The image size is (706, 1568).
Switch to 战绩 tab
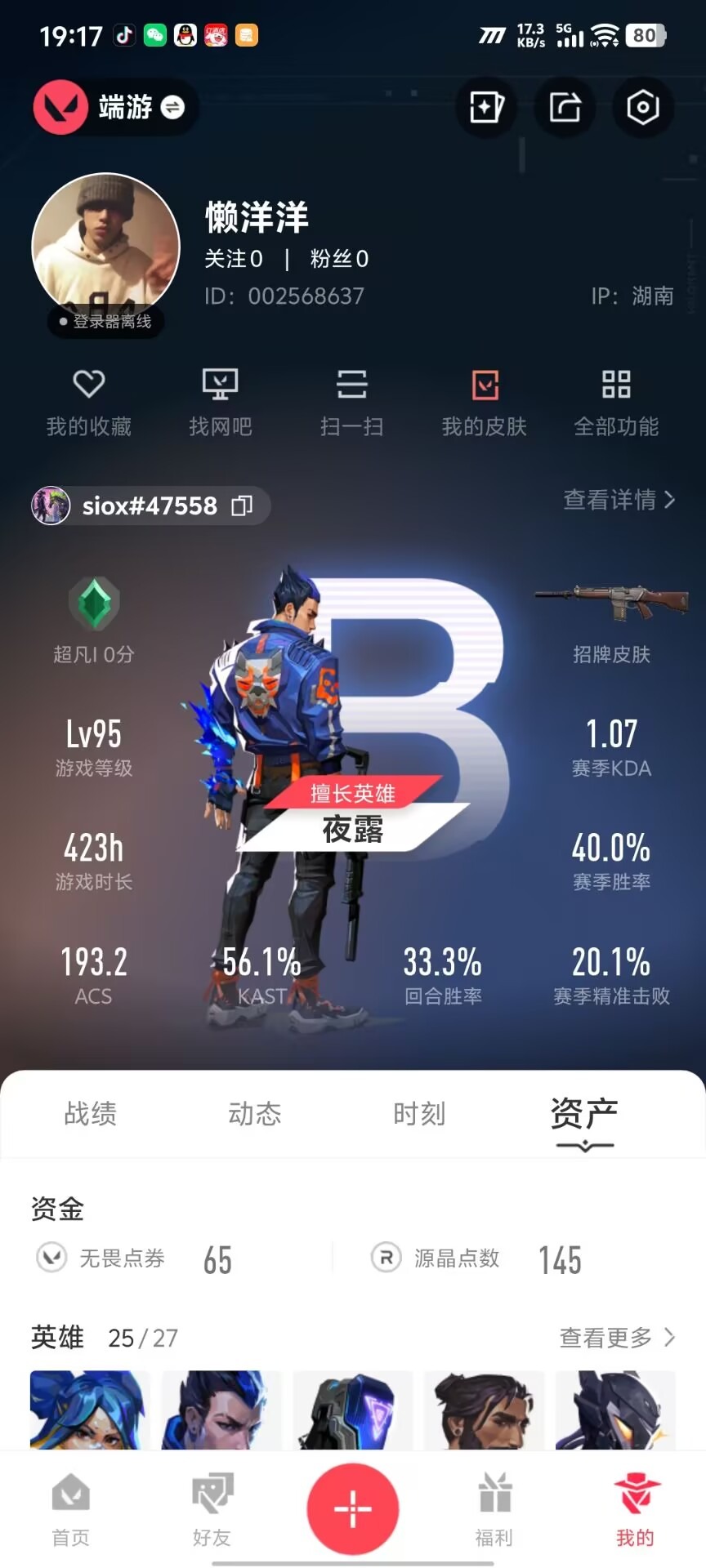click(91, 1113)
